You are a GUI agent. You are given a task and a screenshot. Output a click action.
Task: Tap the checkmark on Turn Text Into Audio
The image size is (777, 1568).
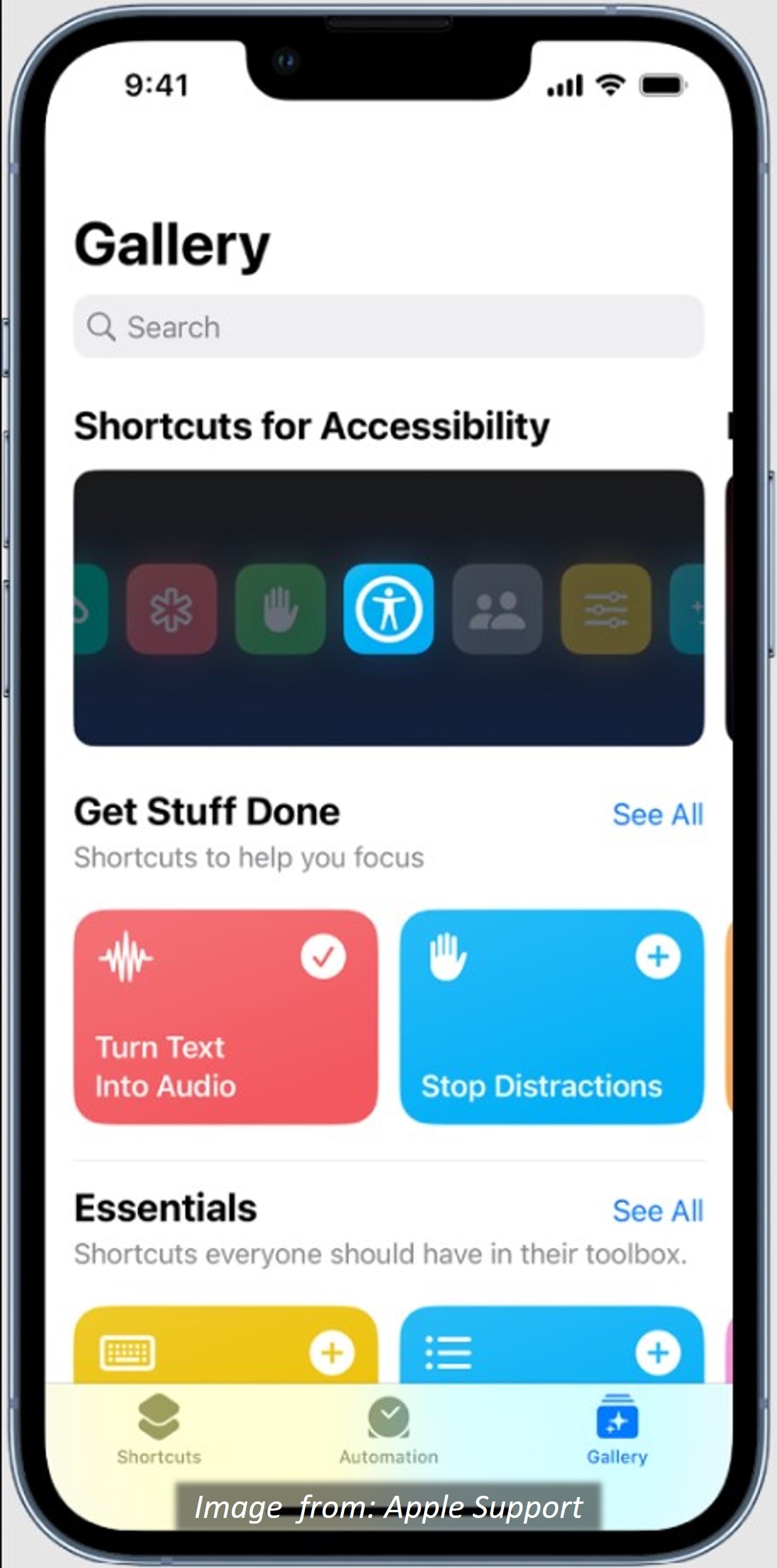(x=323, y=956)
